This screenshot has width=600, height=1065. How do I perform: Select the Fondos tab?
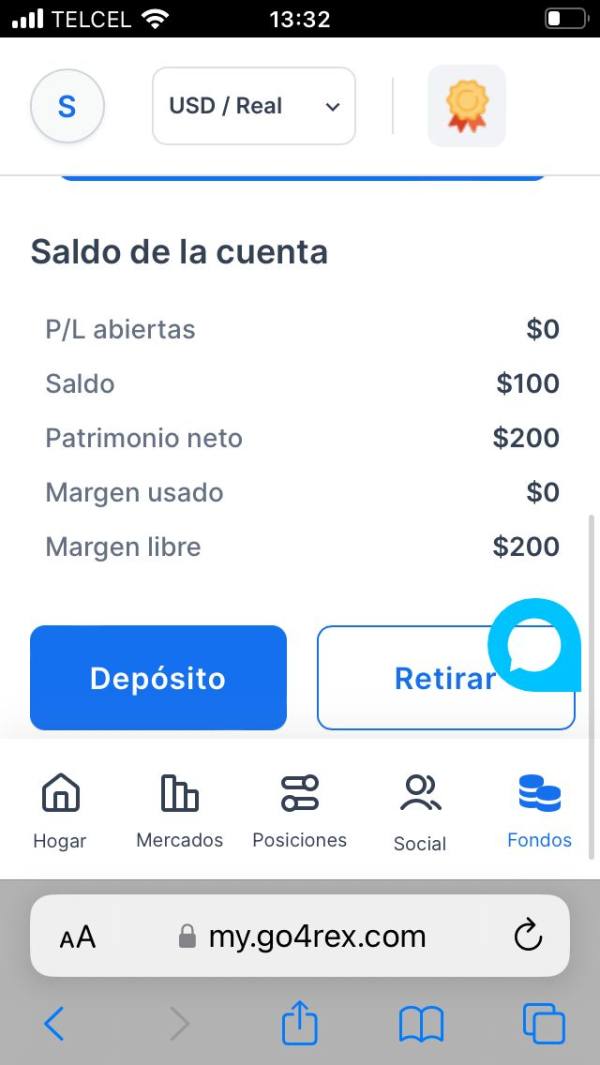539,810
